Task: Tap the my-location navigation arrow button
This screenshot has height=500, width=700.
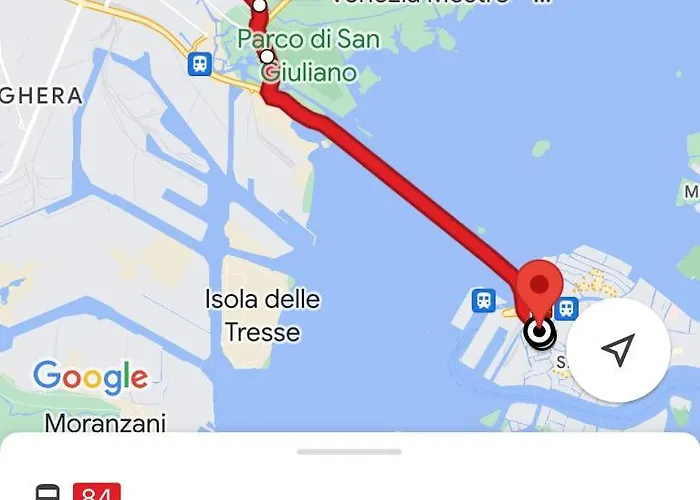Action: (619, 349)
